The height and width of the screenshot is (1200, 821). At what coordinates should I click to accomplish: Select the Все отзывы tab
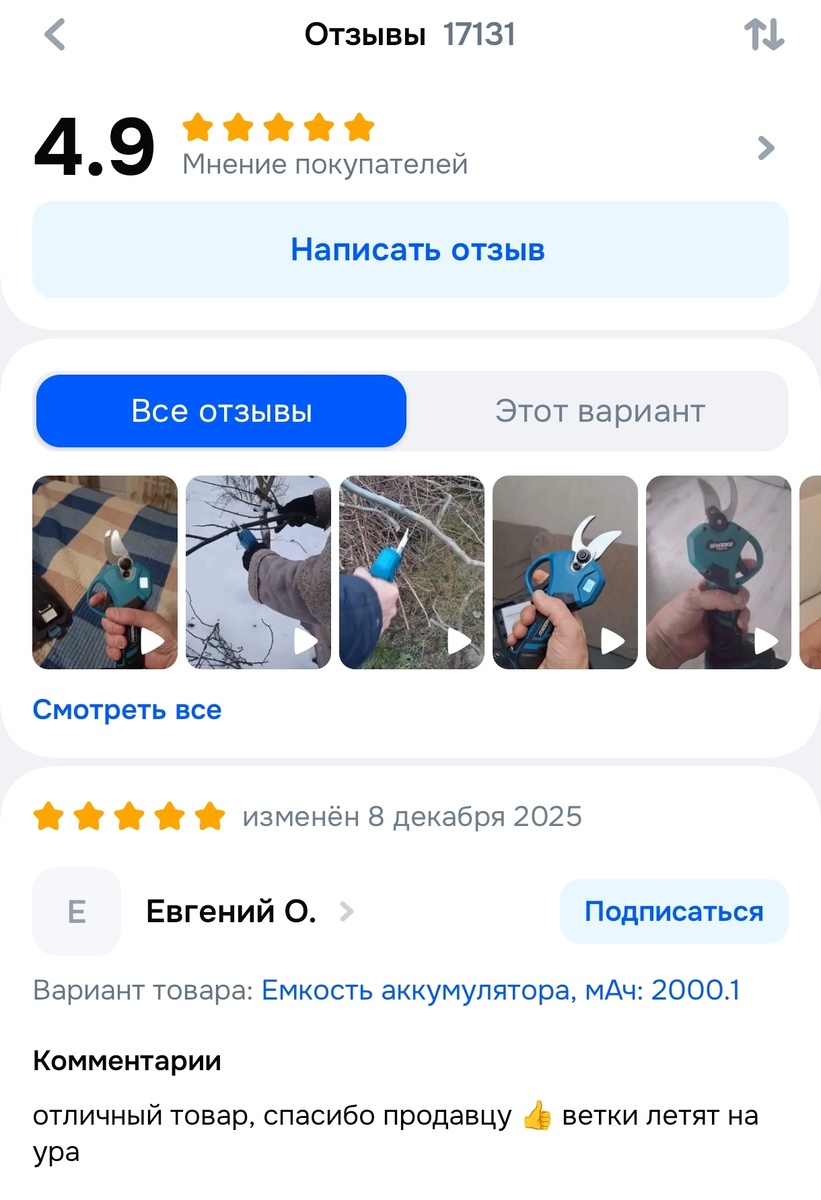(x=221, y=411)
